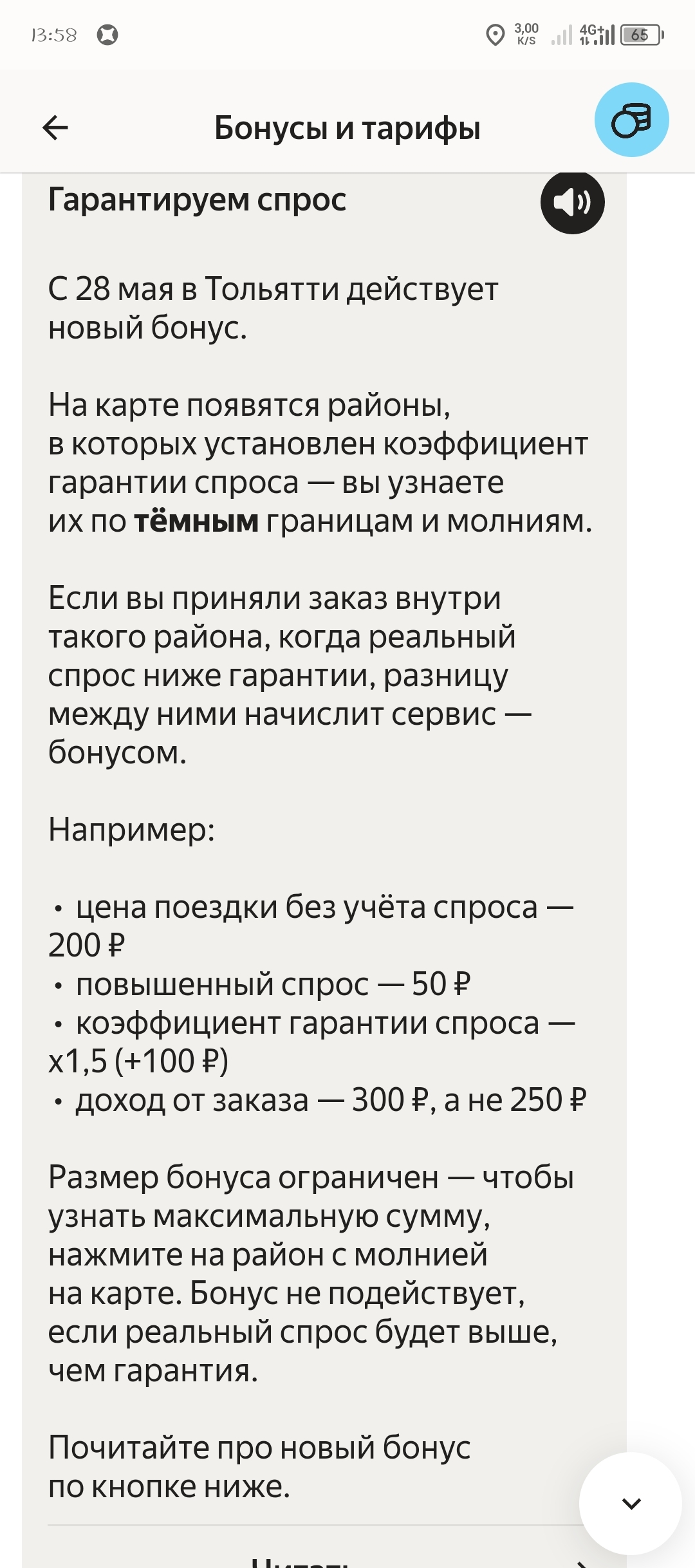Tap the scroll-down chevron button
Image resolution: width=695 pixels, height=1568 pixels.
[x=631, y=1503]
